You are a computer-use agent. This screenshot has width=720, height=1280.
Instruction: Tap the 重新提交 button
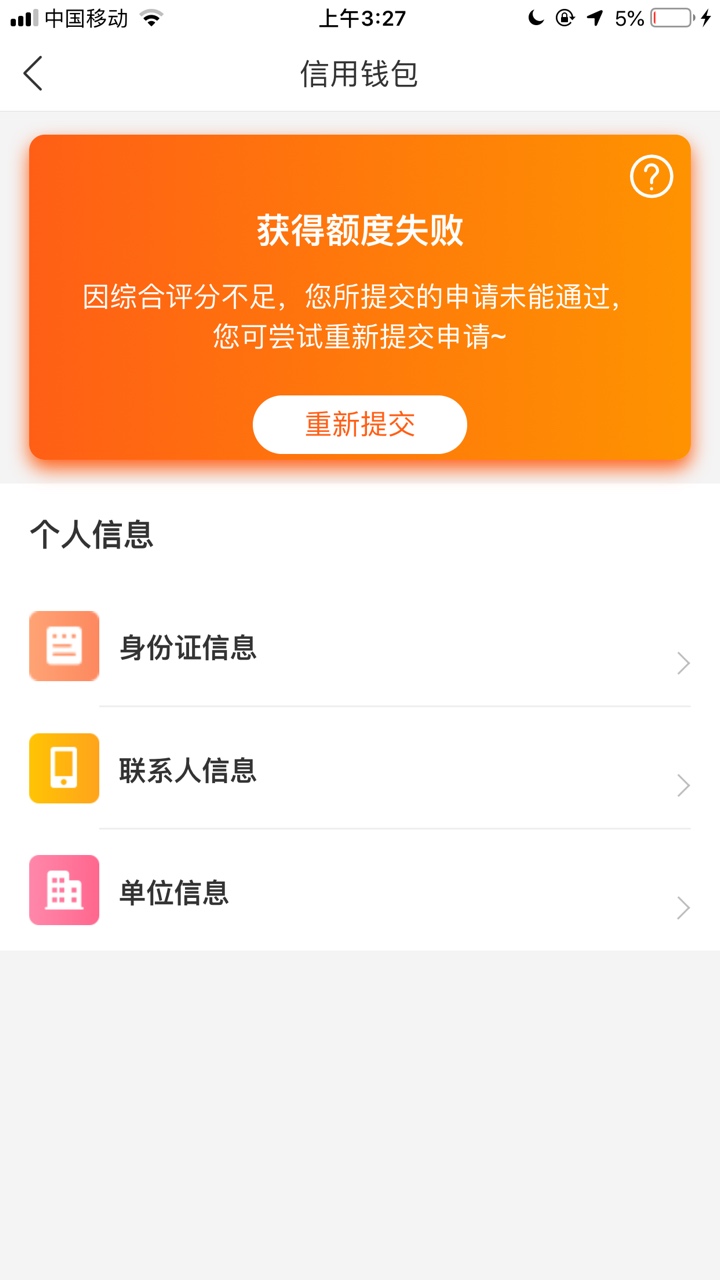[x=360, y=425]
